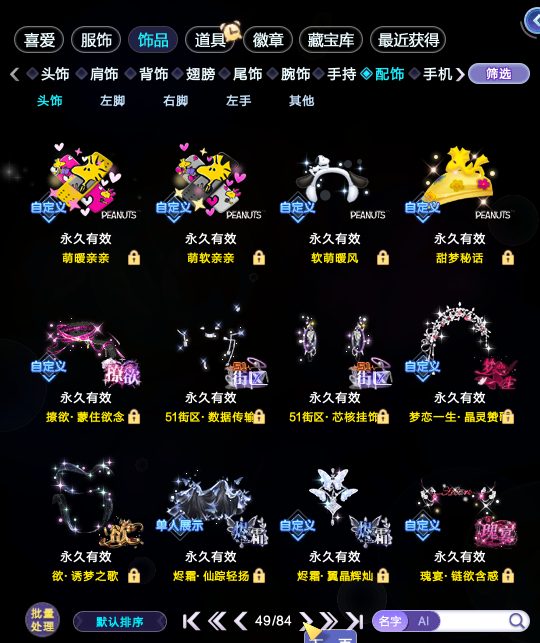The width and height of the screenshot is (540, 643).
Task: Open the 喜爱 tab
Action: [x=39, y=40]
